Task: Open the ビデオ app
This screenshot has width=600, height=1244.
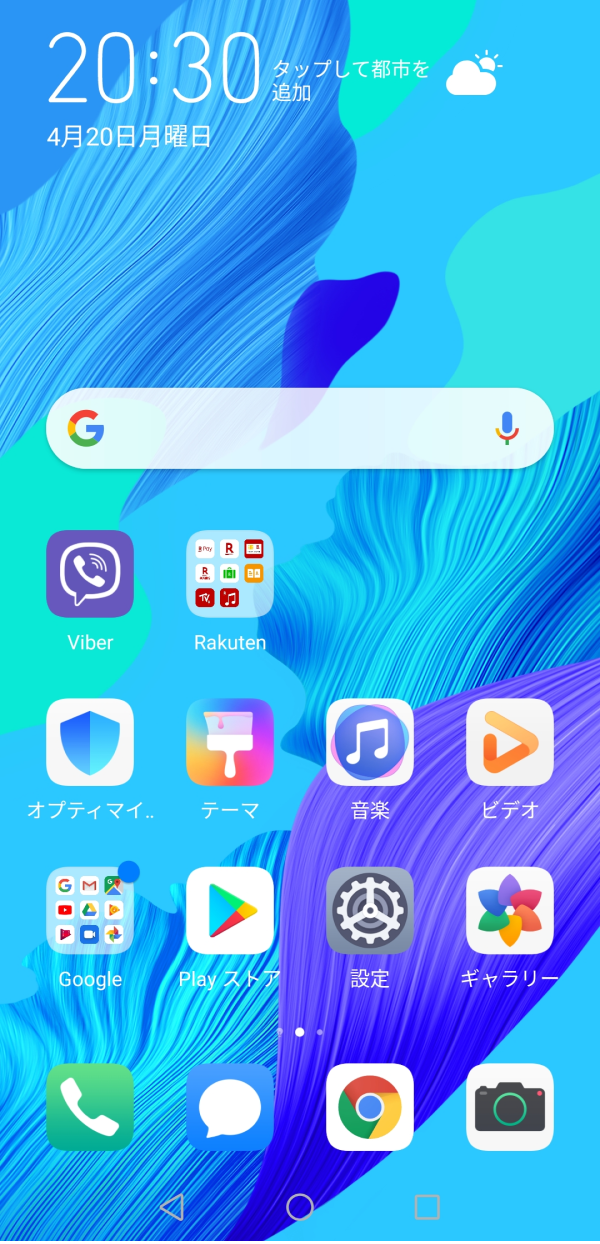Action: [510, 742]
